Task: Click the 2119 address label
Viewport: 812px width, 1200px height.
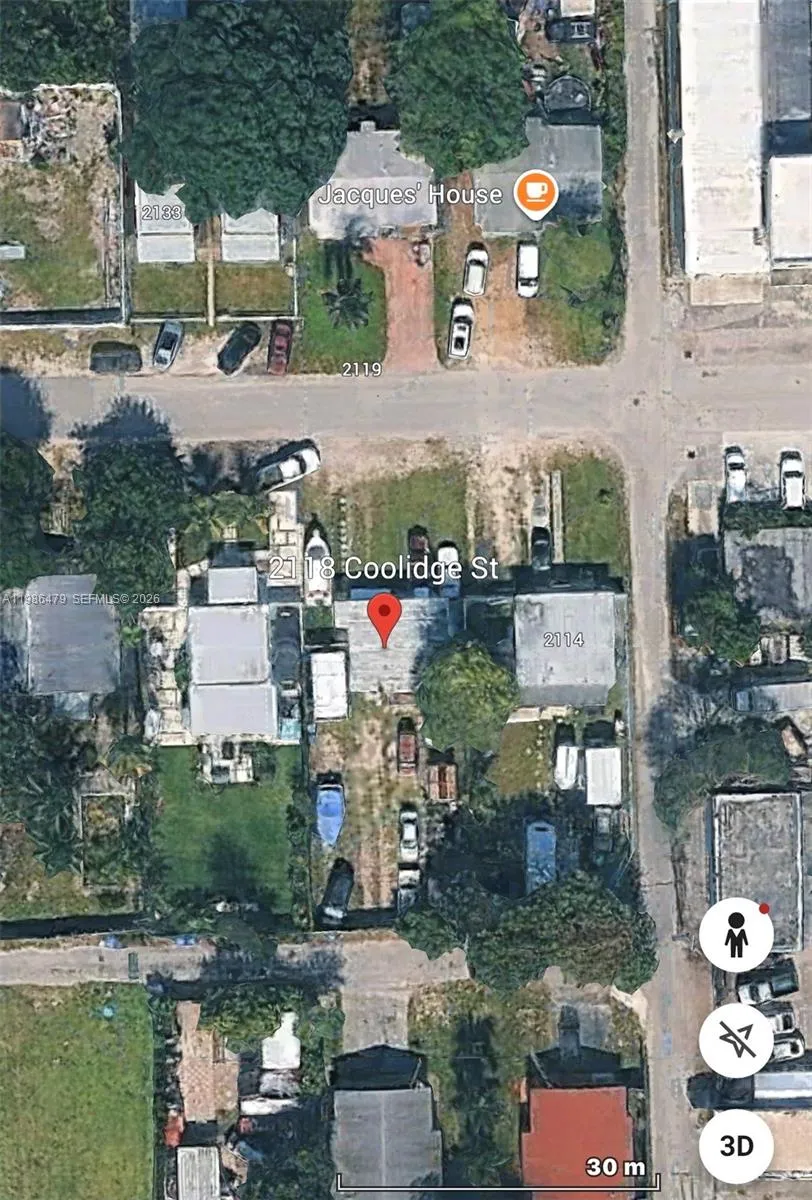Action: point(360,369)
